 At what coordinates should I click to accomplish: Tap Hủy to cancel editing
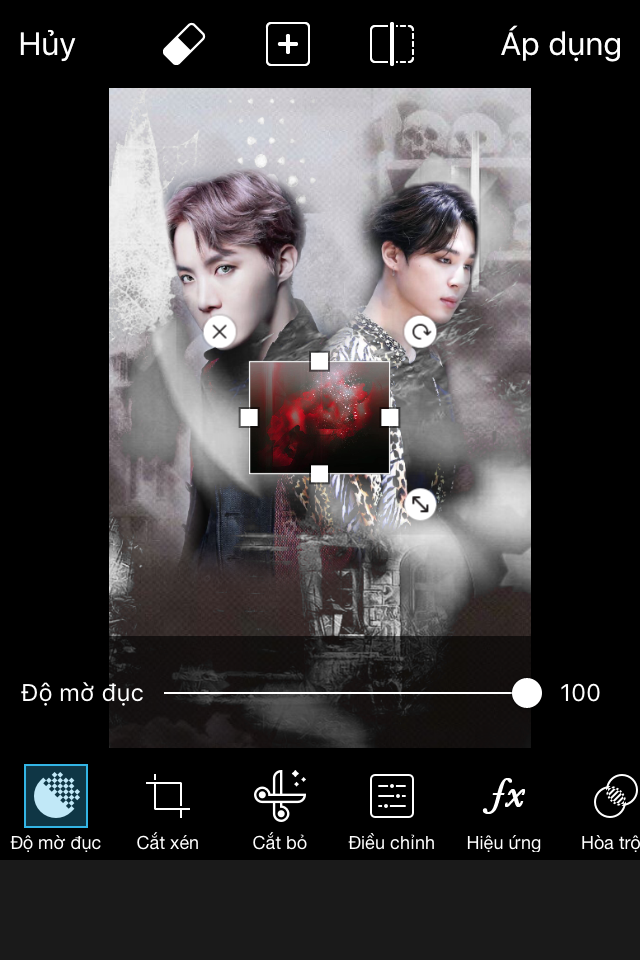tap(47, 45)
